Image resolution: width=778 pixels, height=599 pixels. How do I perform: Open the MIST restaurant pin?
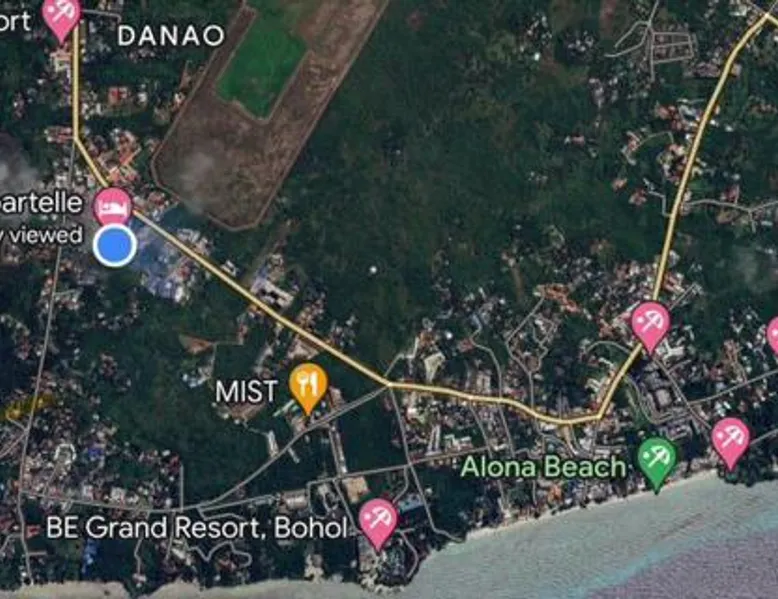point(308,385)
